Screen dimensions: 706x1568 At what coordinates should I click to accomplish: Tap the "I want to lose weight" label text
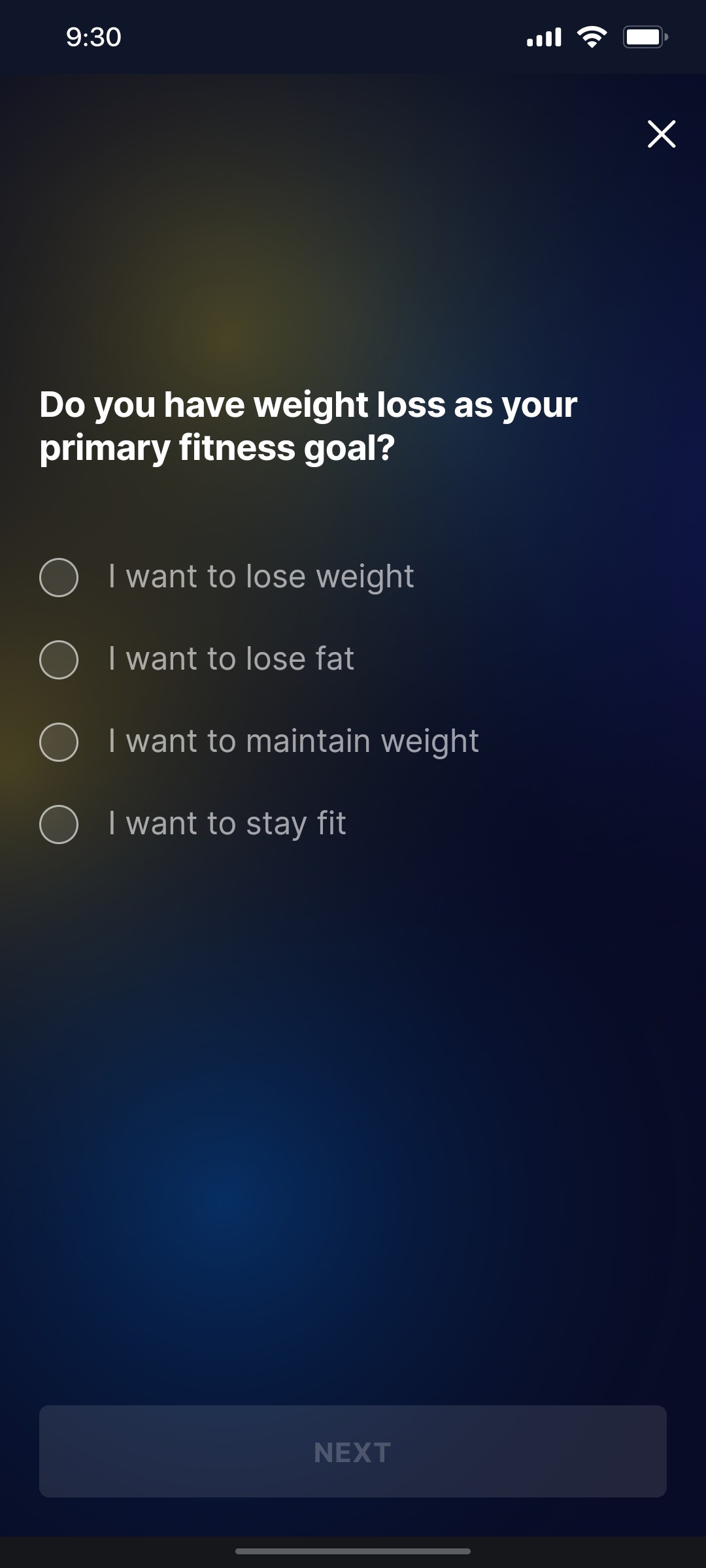pyautogui.click(x=260, y=578)
